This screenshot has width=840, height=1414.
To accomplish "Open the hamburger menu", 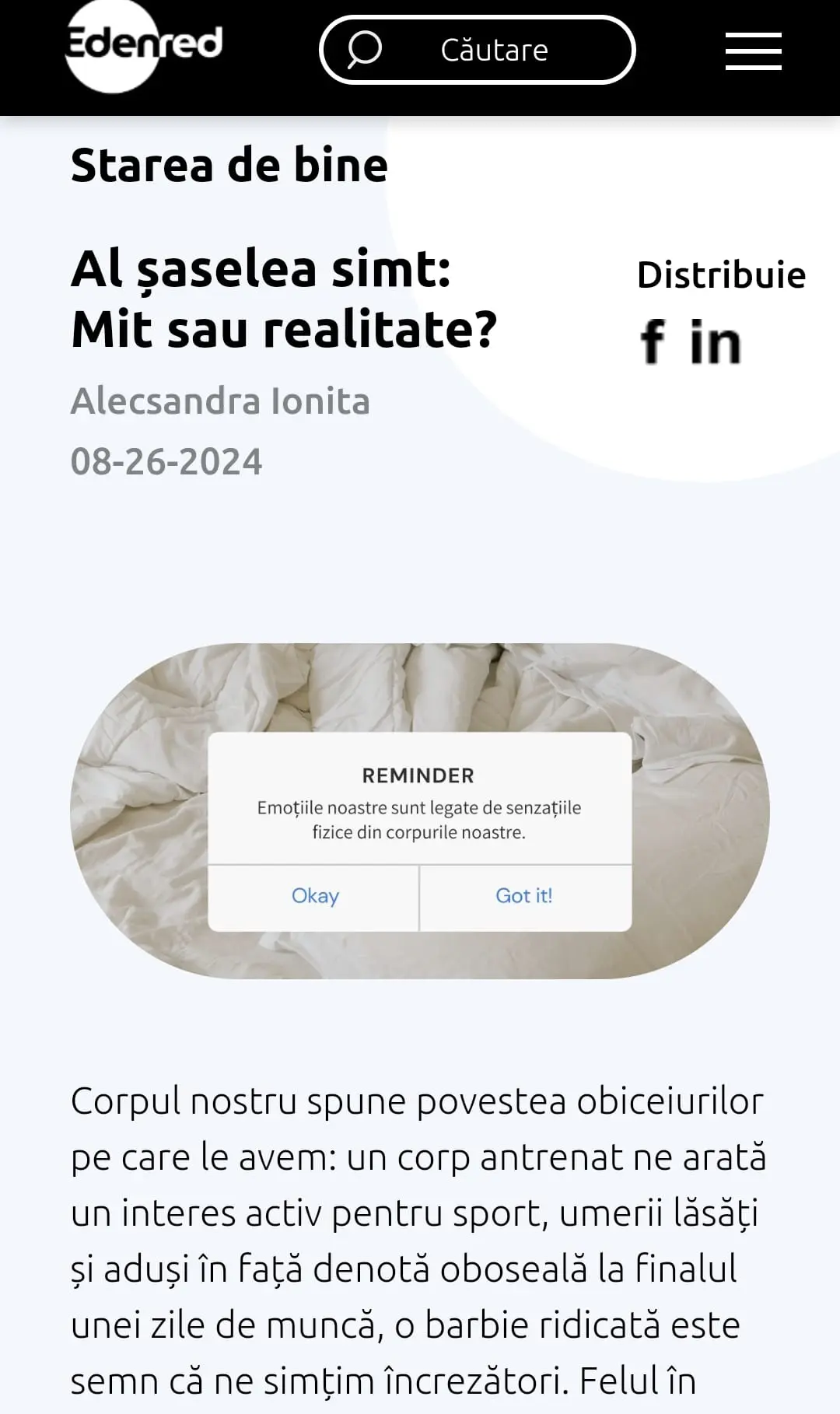I will 753,51.
